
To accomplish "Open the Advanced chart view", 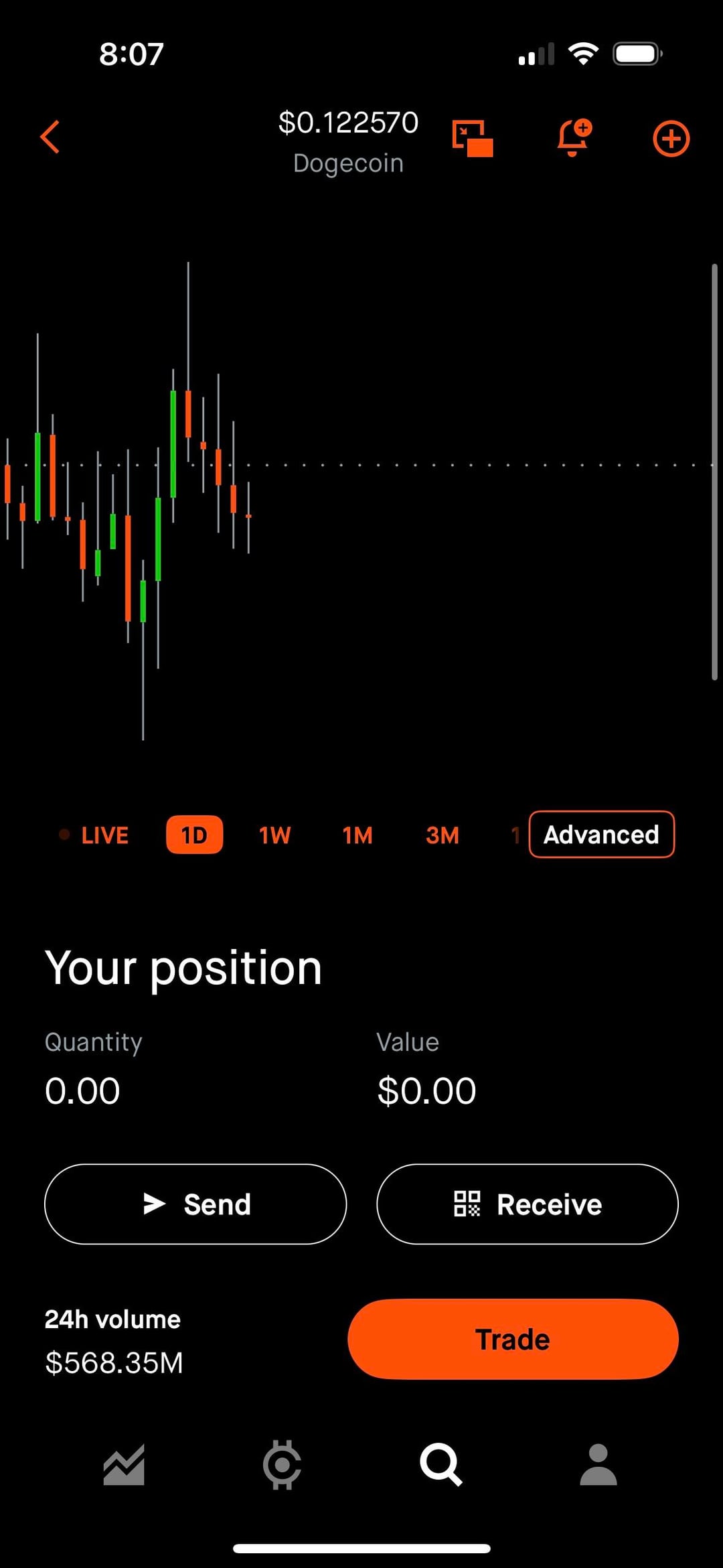I will [601, 835].
